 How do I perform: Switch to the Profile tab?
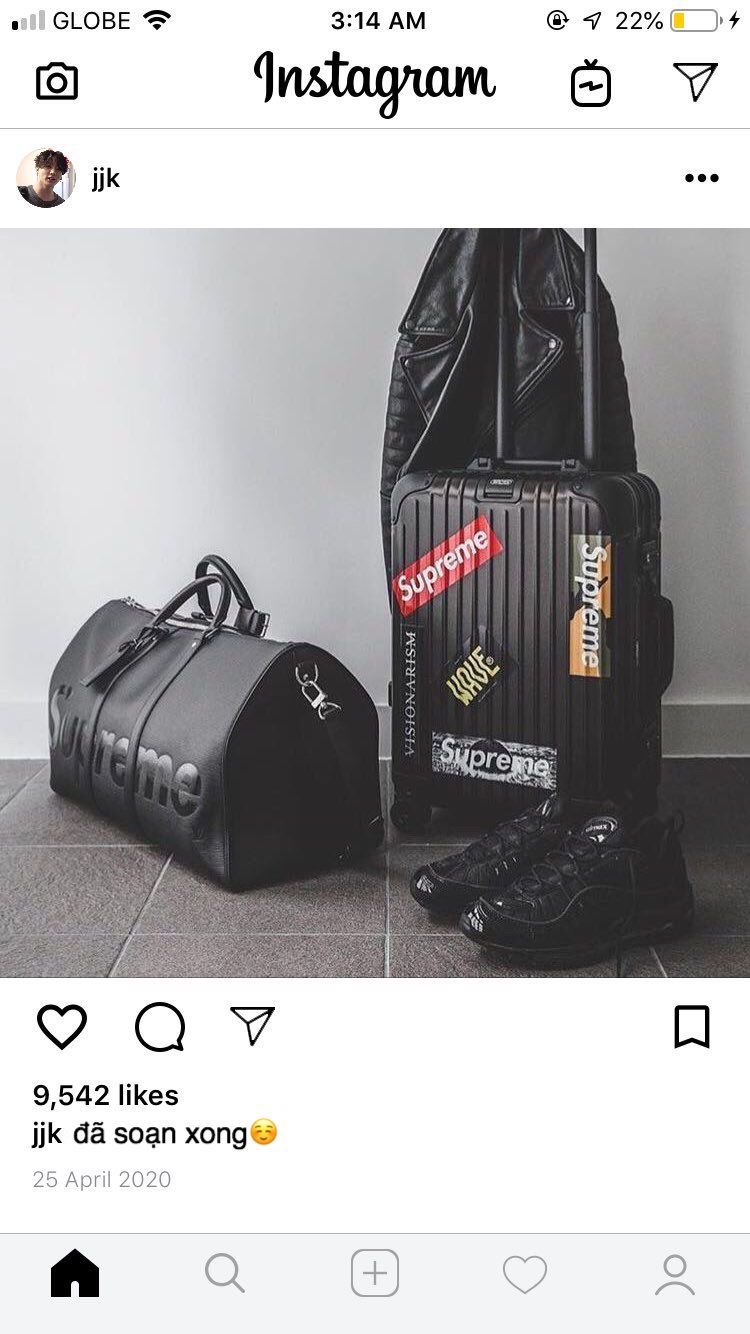tap(675, 1275)
